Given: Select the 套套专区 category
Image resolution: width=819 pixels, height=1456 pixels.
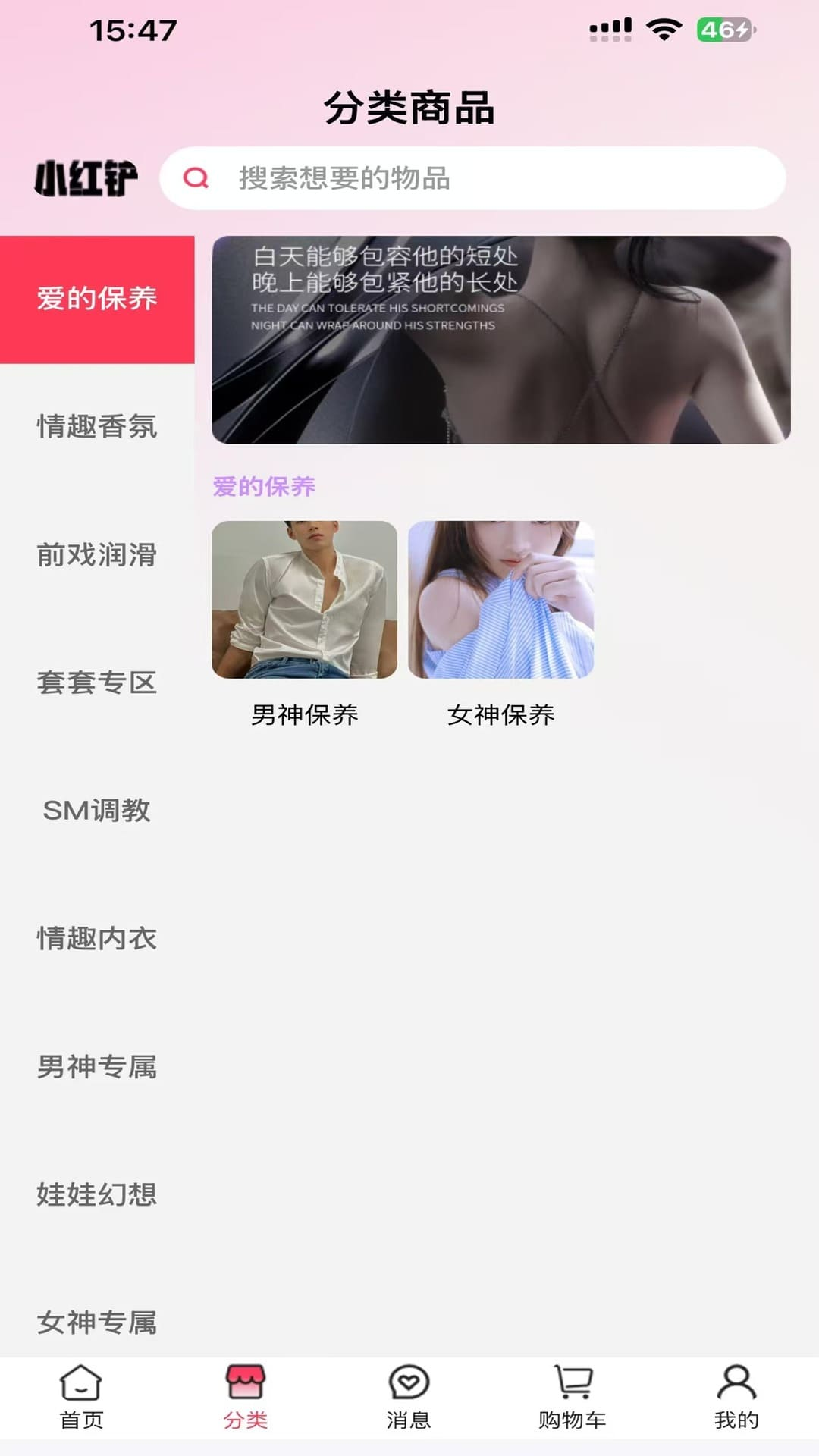Looking at the screenshot, I should [x=97, y=682].
